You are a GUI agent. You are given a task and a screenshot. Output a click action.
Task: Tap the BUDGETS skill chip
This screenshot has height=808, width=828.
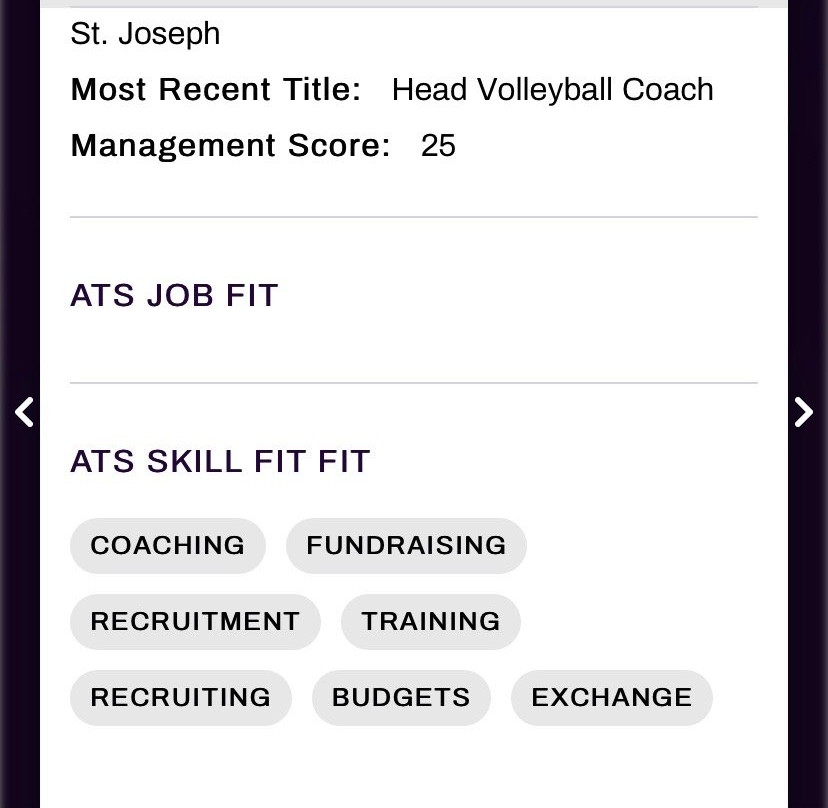tap(401, 697)
